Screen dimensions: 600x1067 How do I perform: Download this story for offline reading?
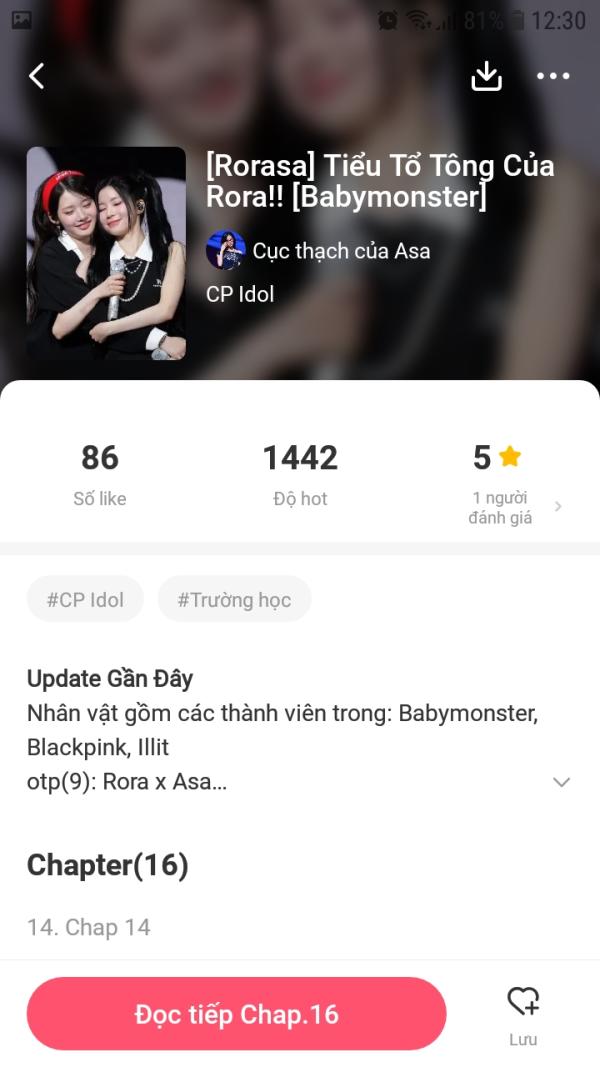pos(486,76)
